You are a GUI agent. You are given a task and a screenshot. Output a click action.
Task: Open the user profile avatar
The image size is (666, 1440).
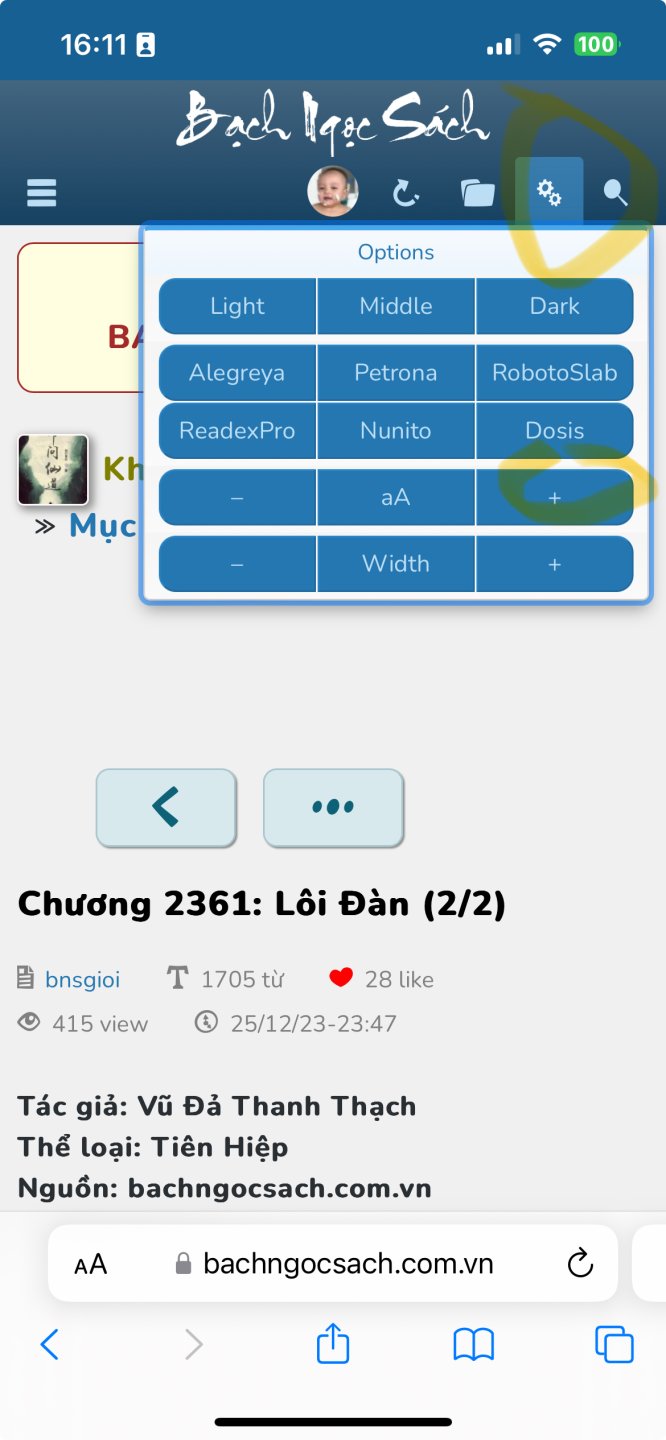point(332,191)
